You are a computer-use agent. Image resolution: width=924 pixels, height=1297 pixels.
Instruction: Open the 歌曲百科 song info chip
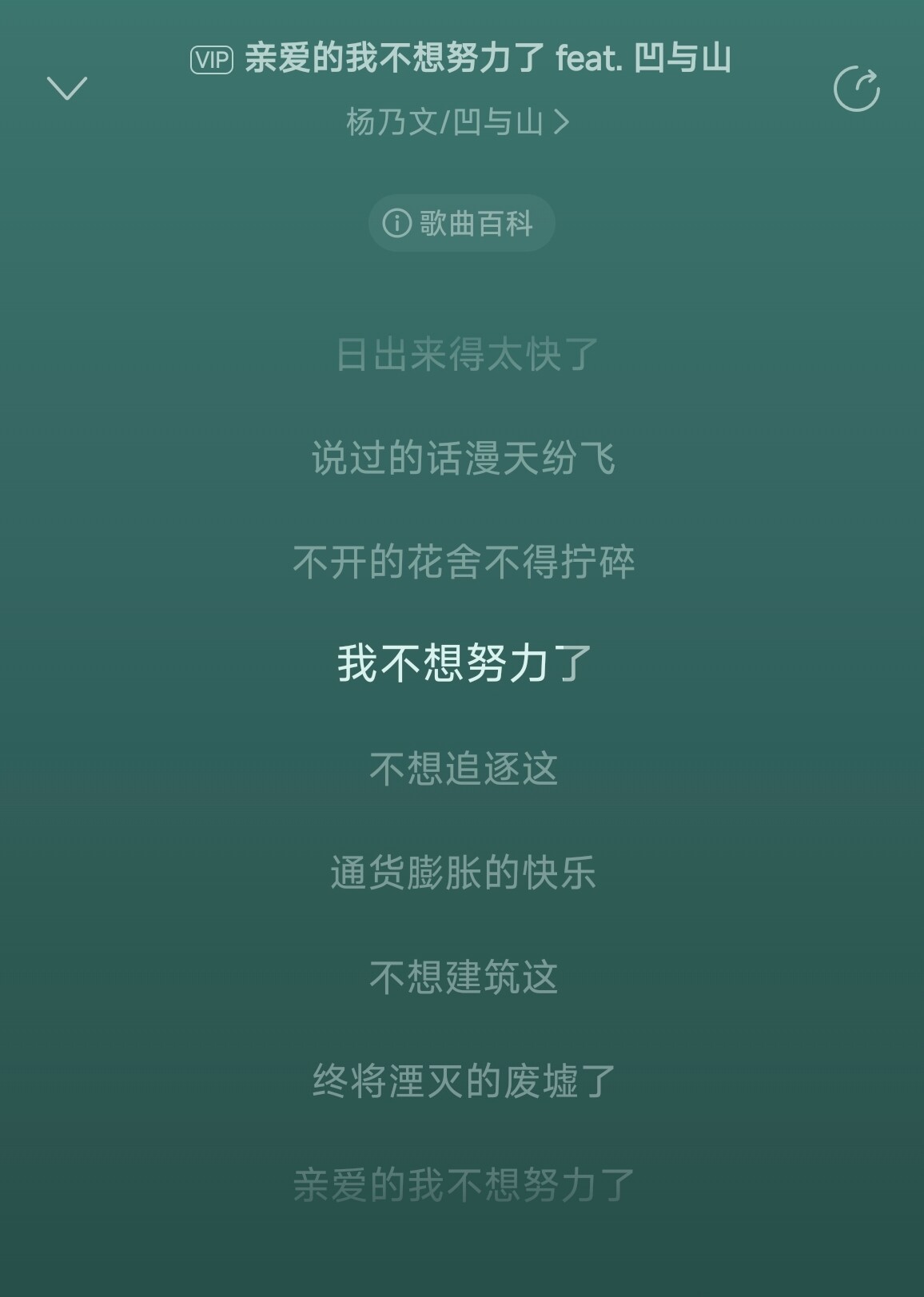coord(461,223)
